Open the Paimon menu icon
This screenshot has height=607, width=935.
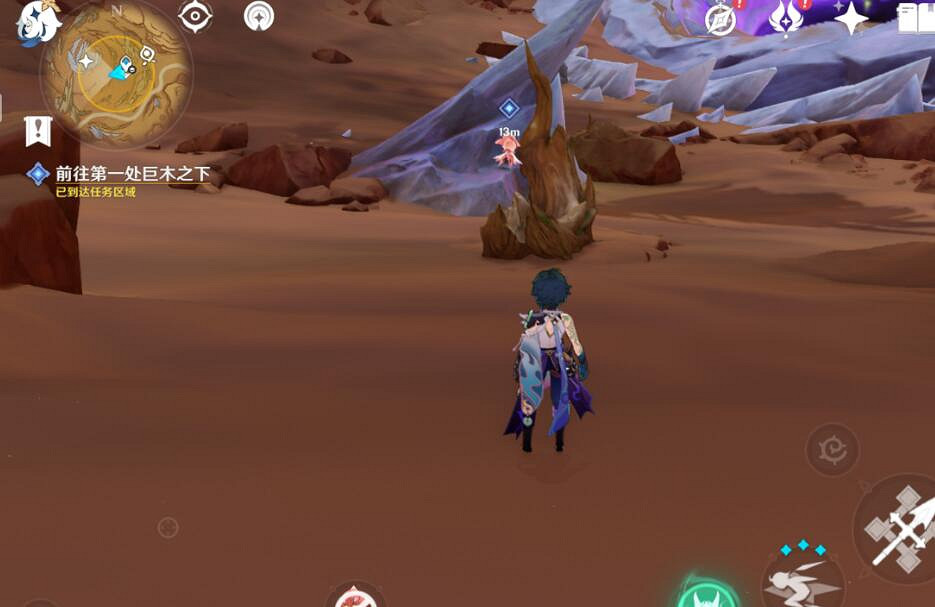35,22
